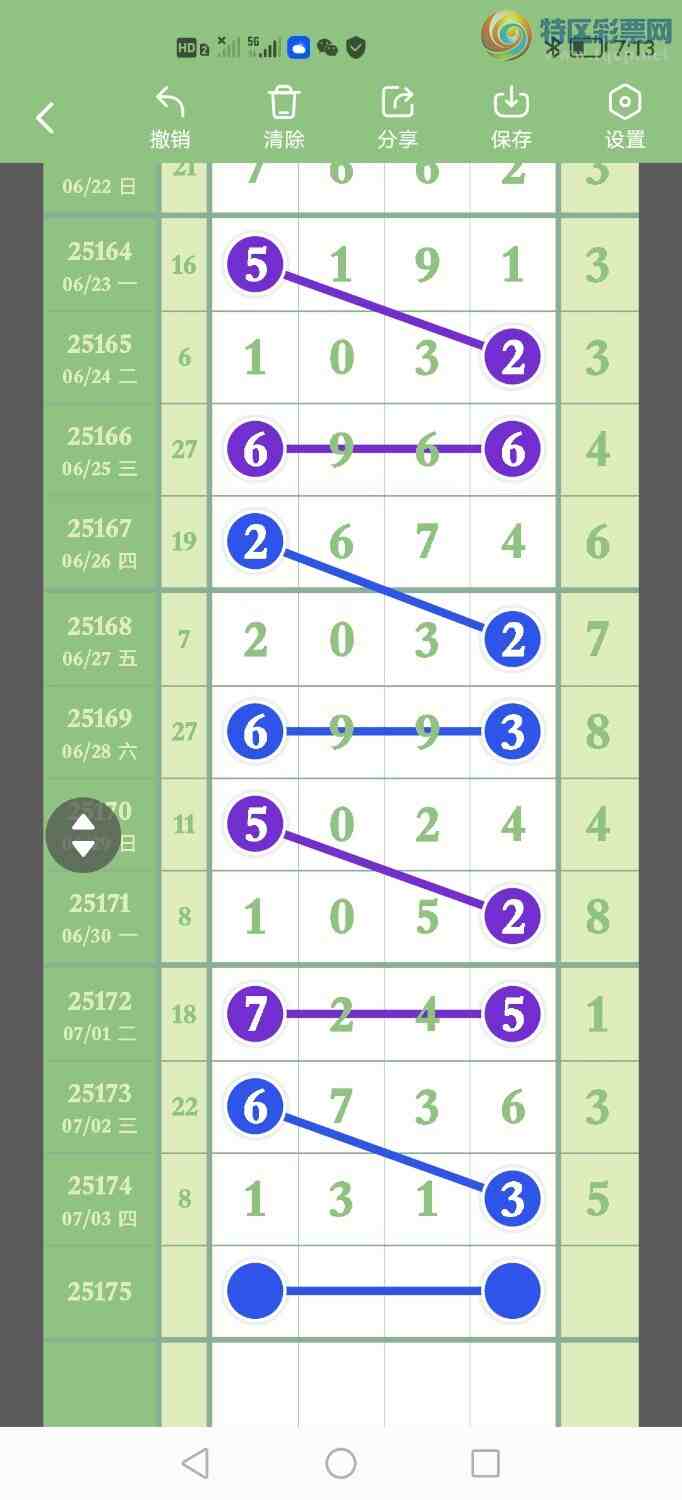Undo last action with 撤销
This screenshot has height=1500, width=682.
(x=170, y=117)
